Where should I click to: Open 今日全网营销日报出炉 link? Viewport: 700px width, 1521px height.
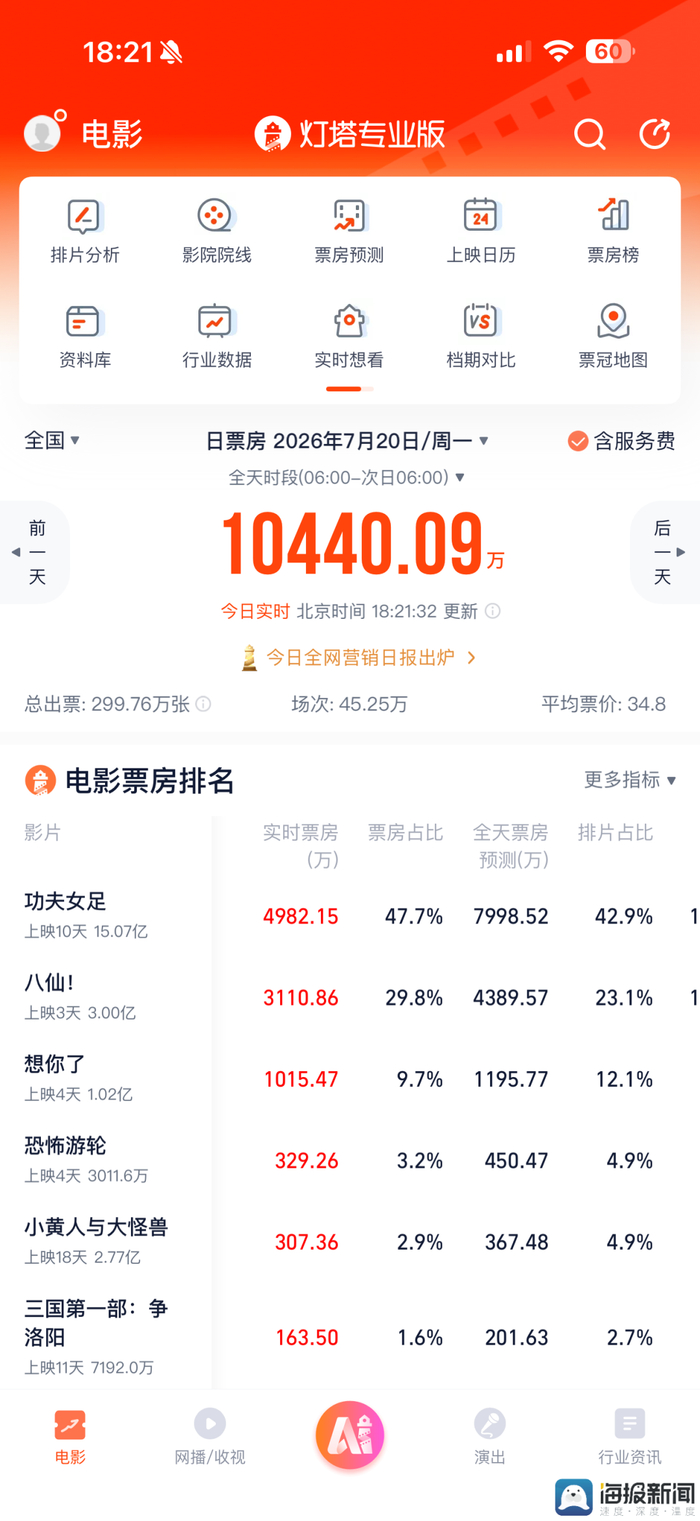click(x=359, y=657)
